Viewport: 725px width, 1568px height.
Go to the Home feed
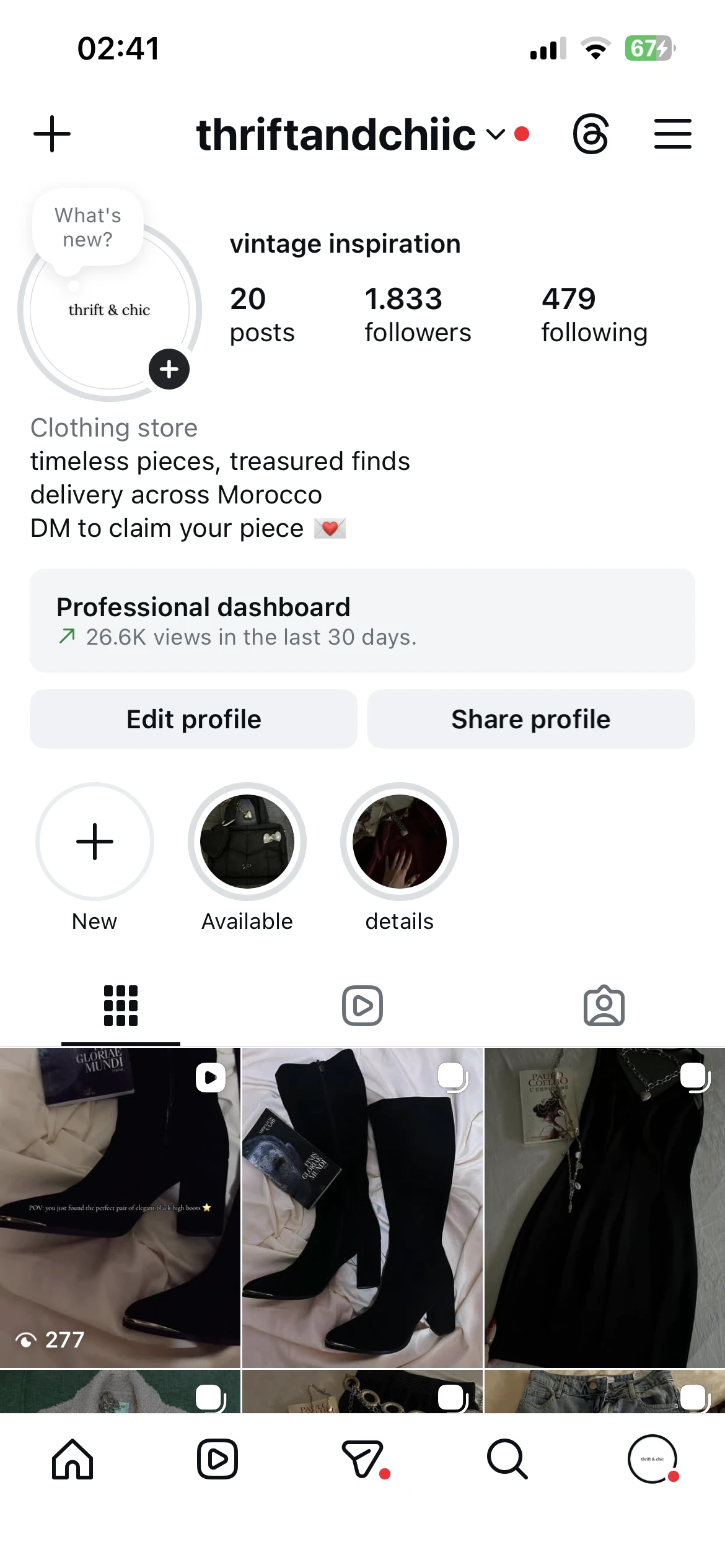point(72,1459)
